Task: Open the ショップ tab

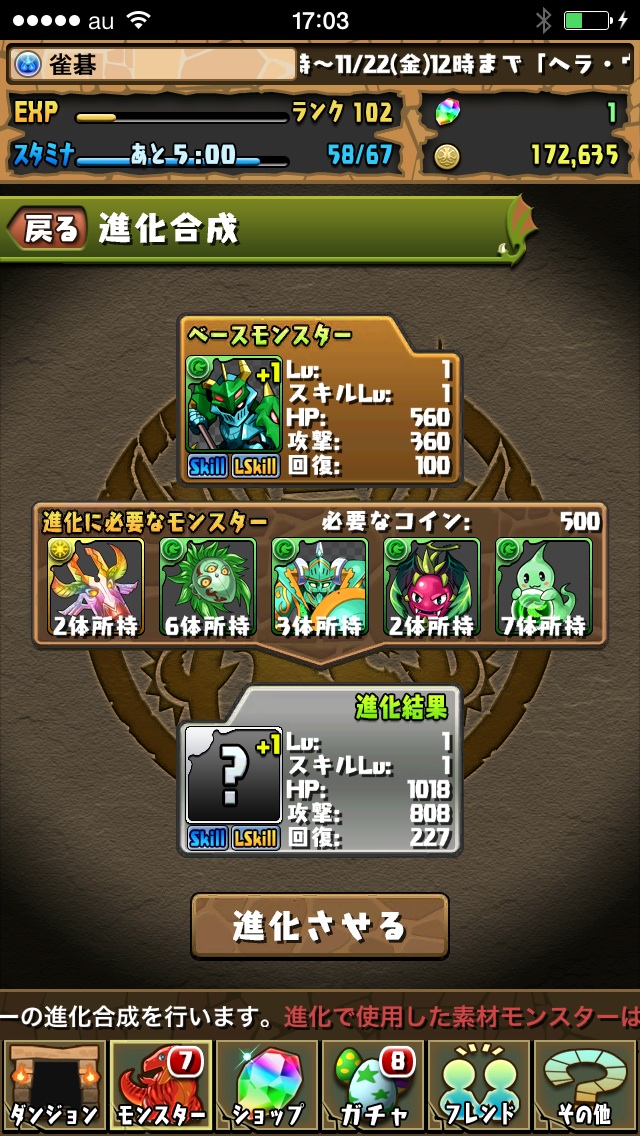Action: [x=266, y=1085]
